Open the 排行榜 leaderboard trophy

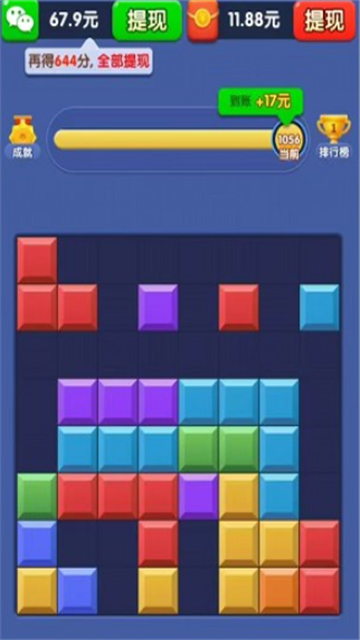click(334, 136)
